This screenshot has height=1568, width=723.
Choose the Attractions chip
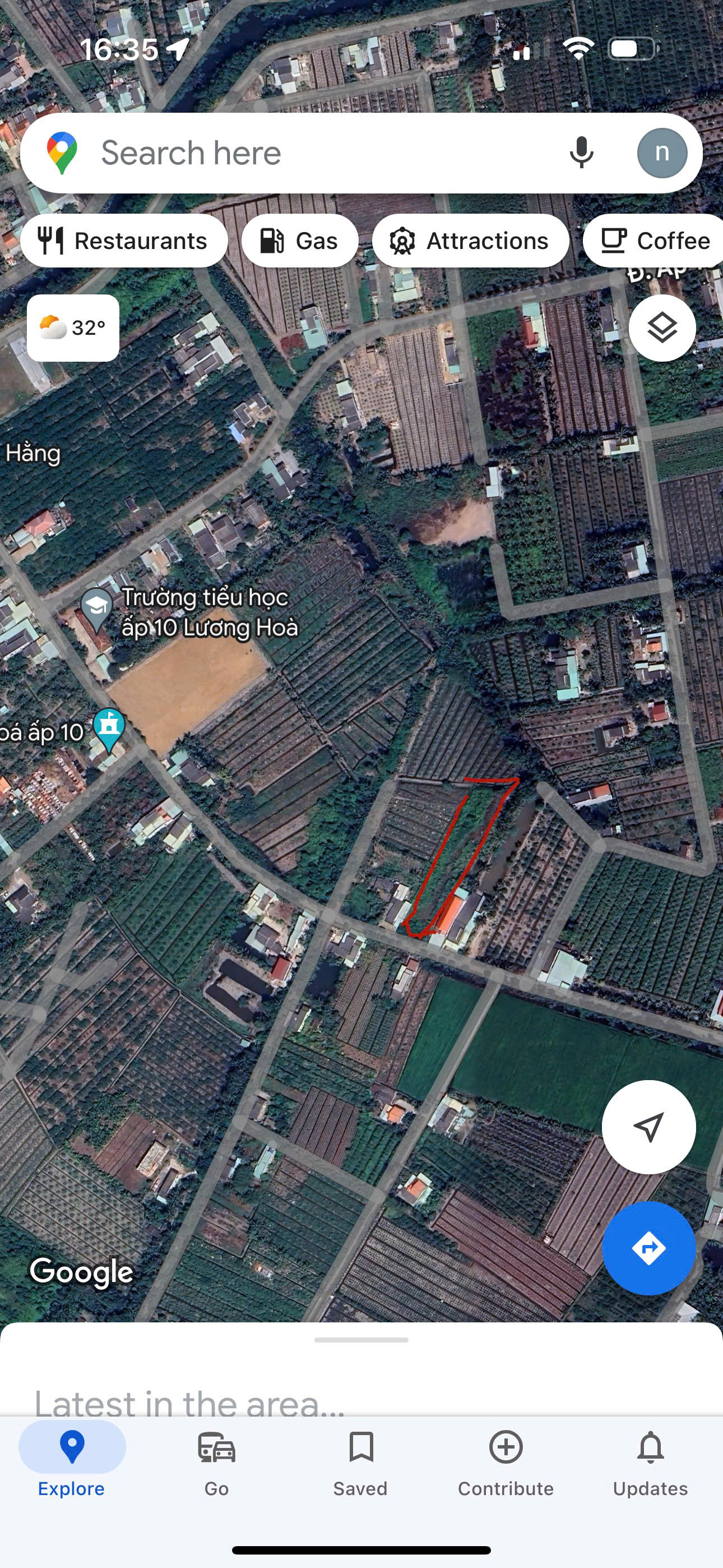pos(470,241)
